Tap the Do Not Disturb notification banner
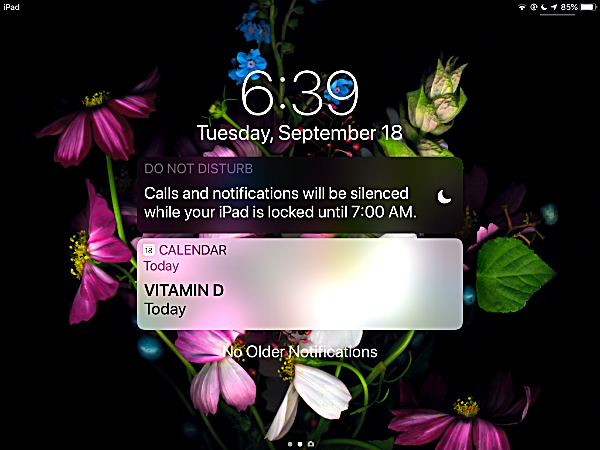This screenshot has width=600, height=450. 299,194
